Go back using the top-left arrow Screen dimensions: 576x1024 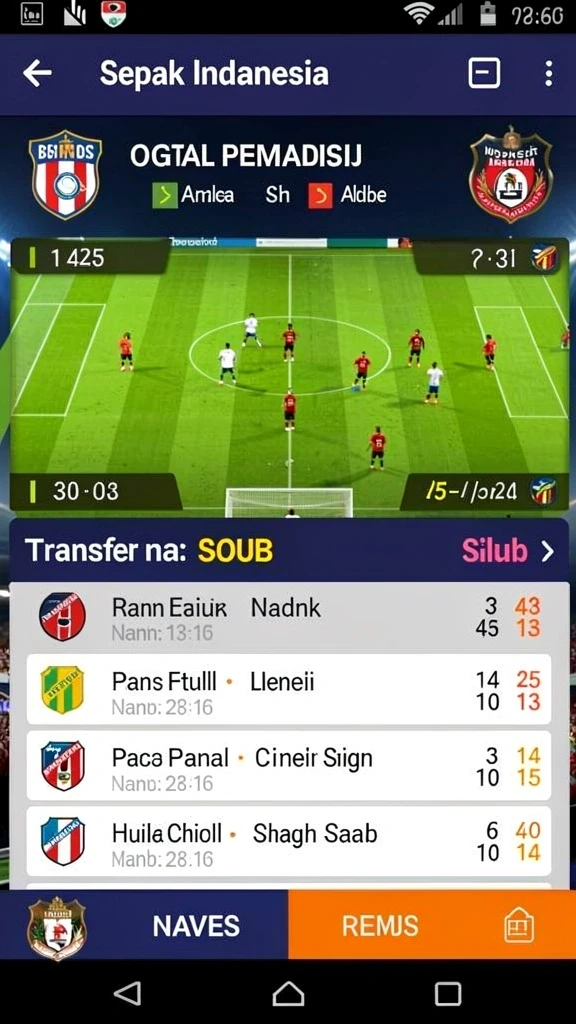tap(37, 73)
